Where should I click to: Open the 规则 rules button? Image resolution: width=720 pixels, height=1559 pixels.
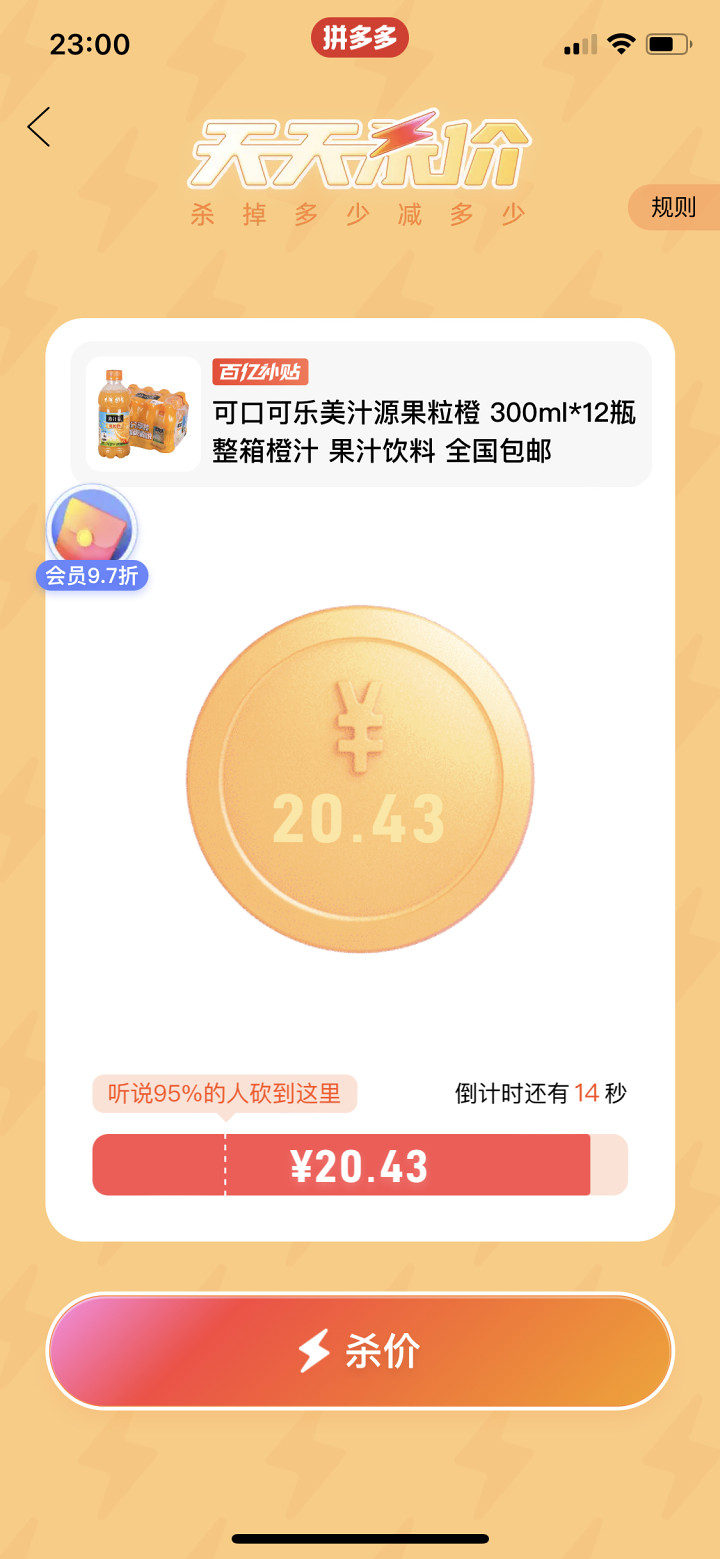coord(673,207)
